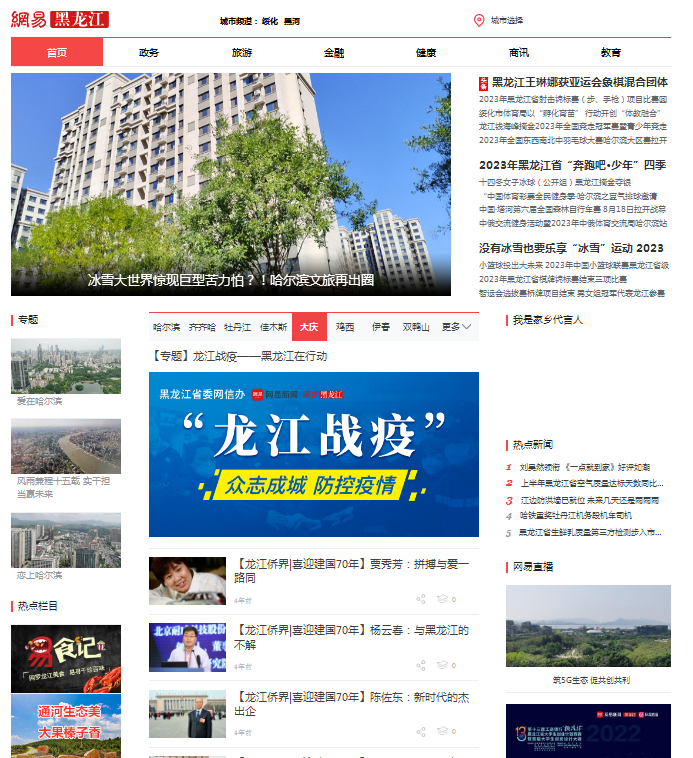Open 城市选择 city selector
Viewport: 693px width, 758px height.
click(505, 20)
